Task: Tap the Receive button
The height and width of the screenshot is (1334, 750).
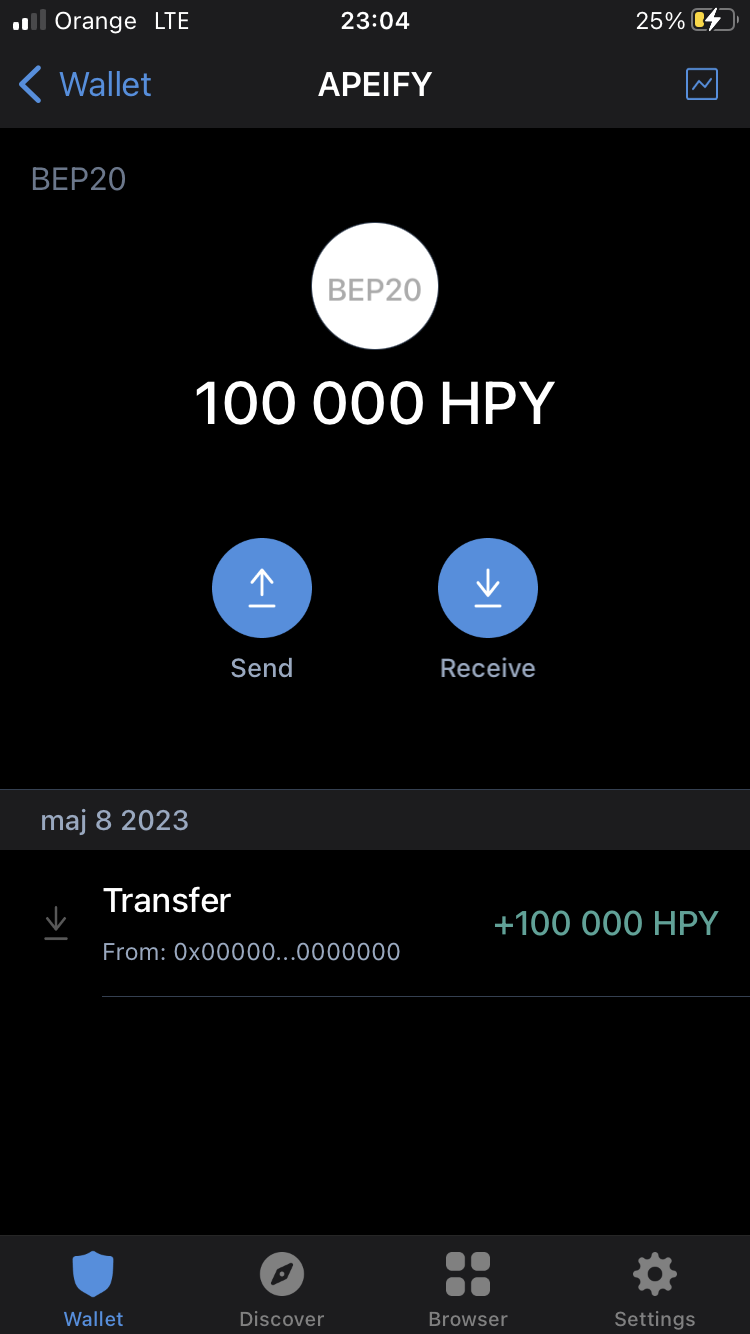Action: 488,588
